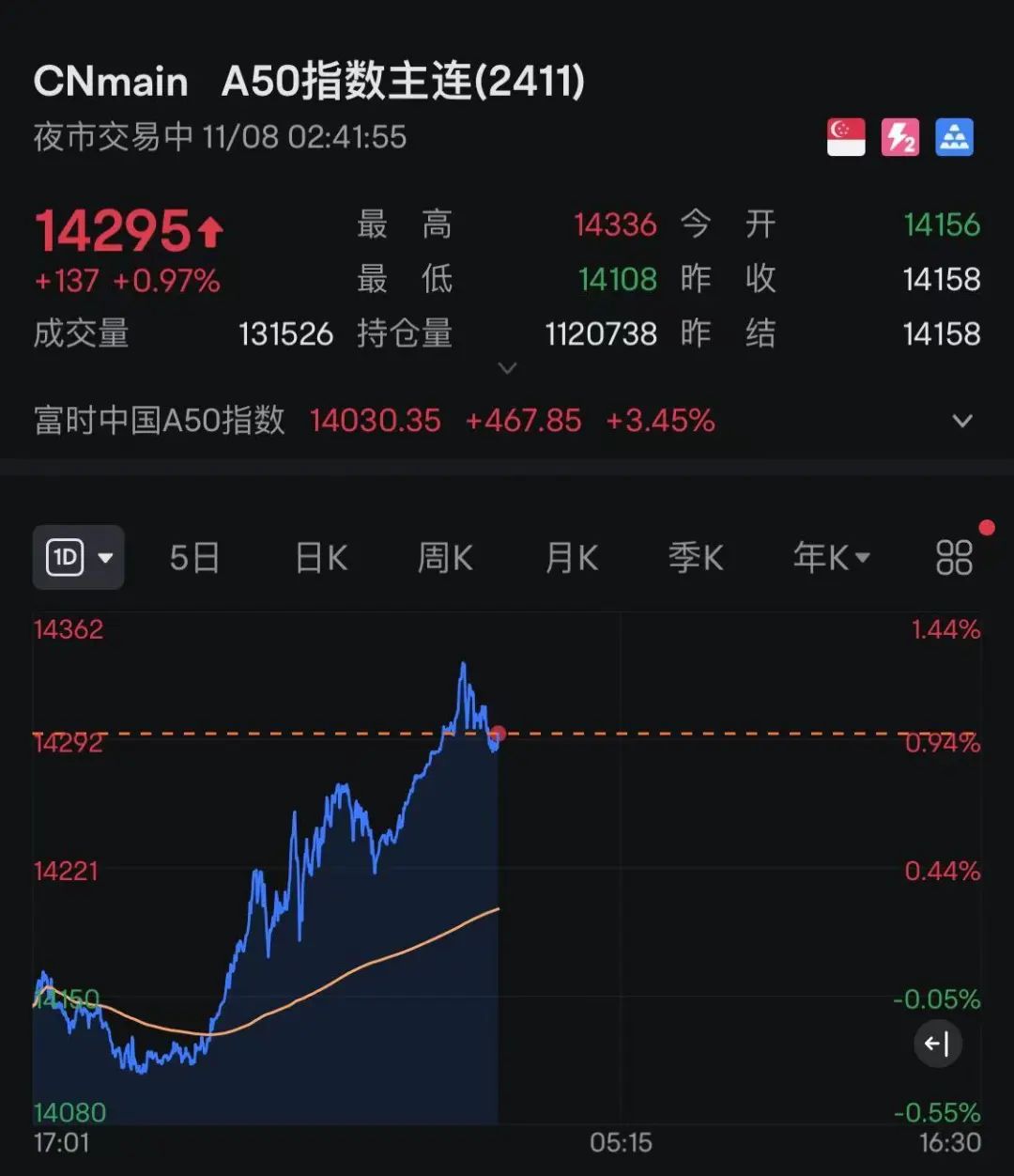
Task: Expand the quote details chevron
Action: pyautogui.click(x=507, y=368)
